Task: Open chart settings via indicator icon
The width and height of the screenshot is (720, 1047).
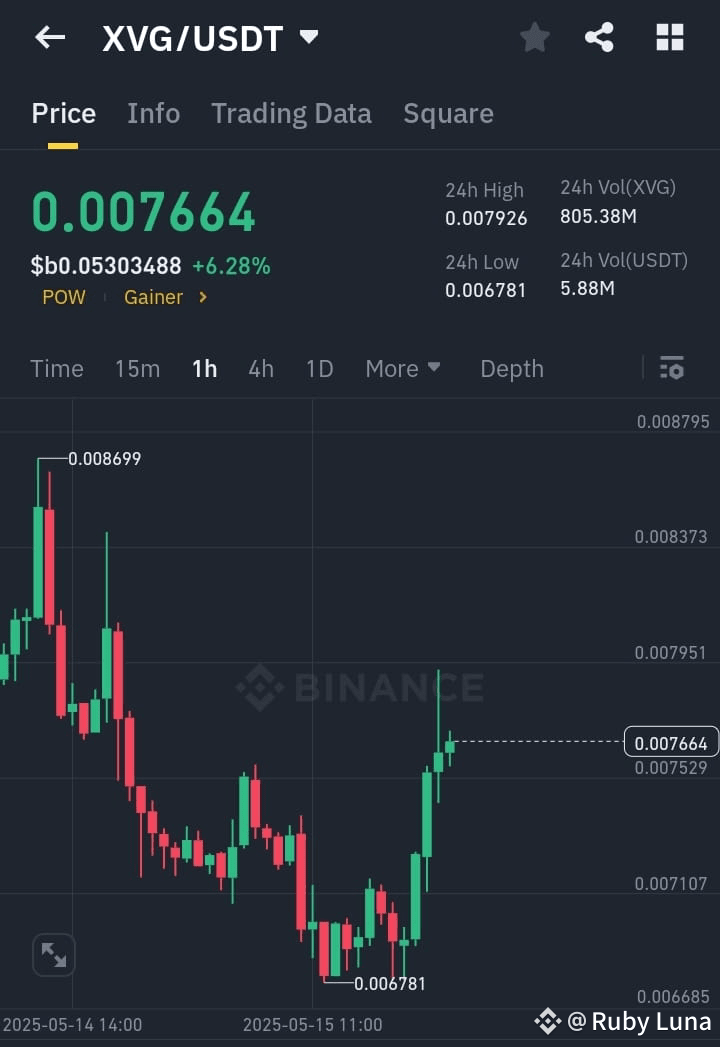Action: point(671,368)
